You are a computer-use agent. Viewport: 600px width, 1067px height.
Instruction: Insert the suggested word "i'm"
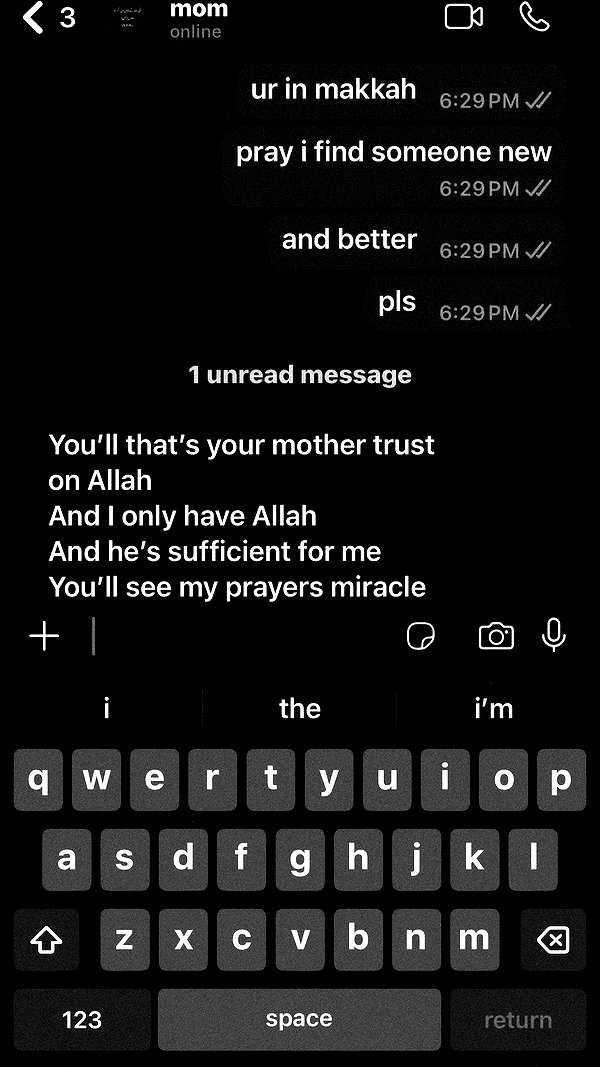pyautogui.click(x=494, y=708)
